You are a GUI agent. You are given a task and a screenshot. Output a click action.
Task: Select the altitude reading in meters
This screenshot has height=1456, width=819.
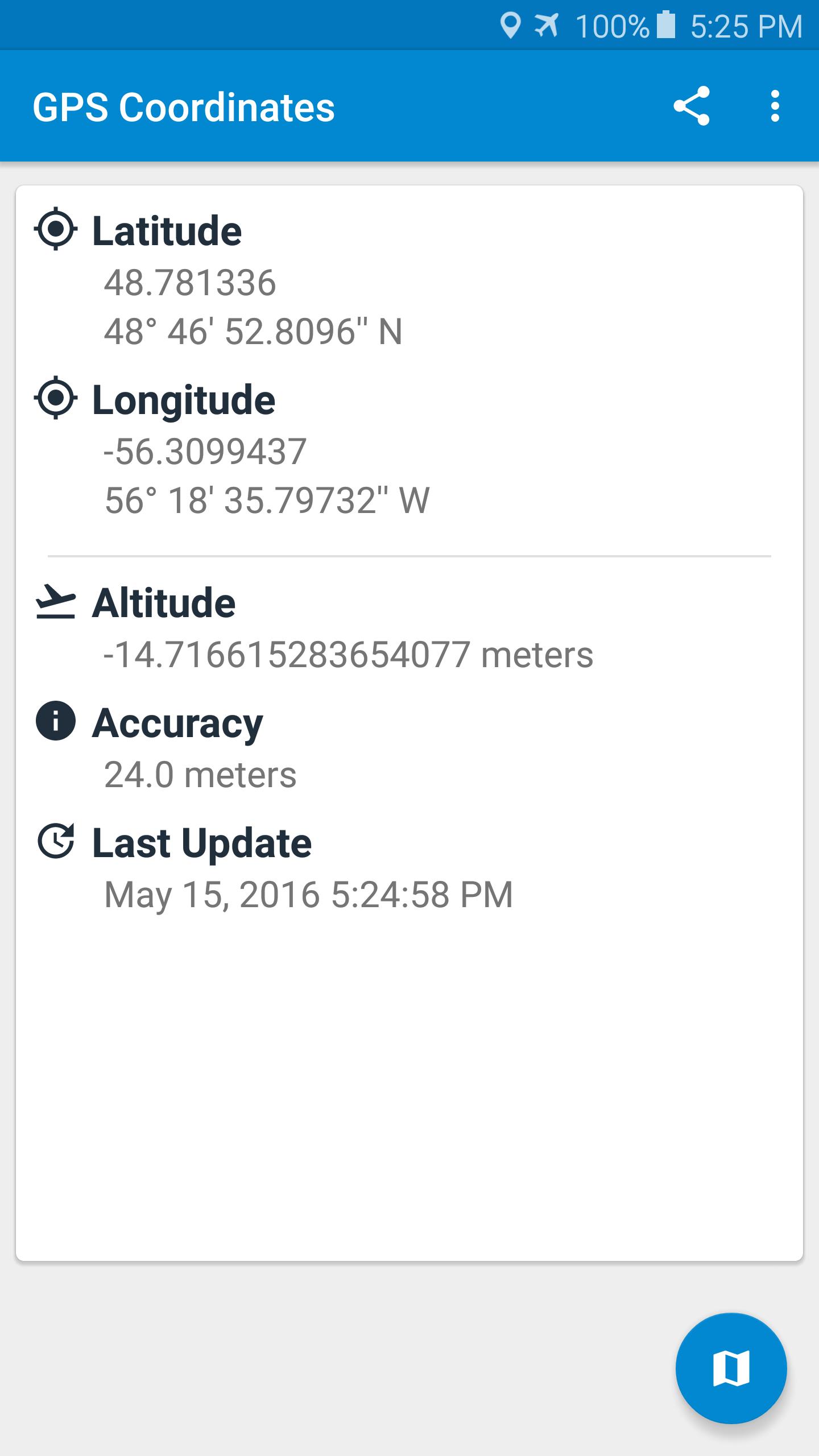pyautogui.click(x=348, y=655)
